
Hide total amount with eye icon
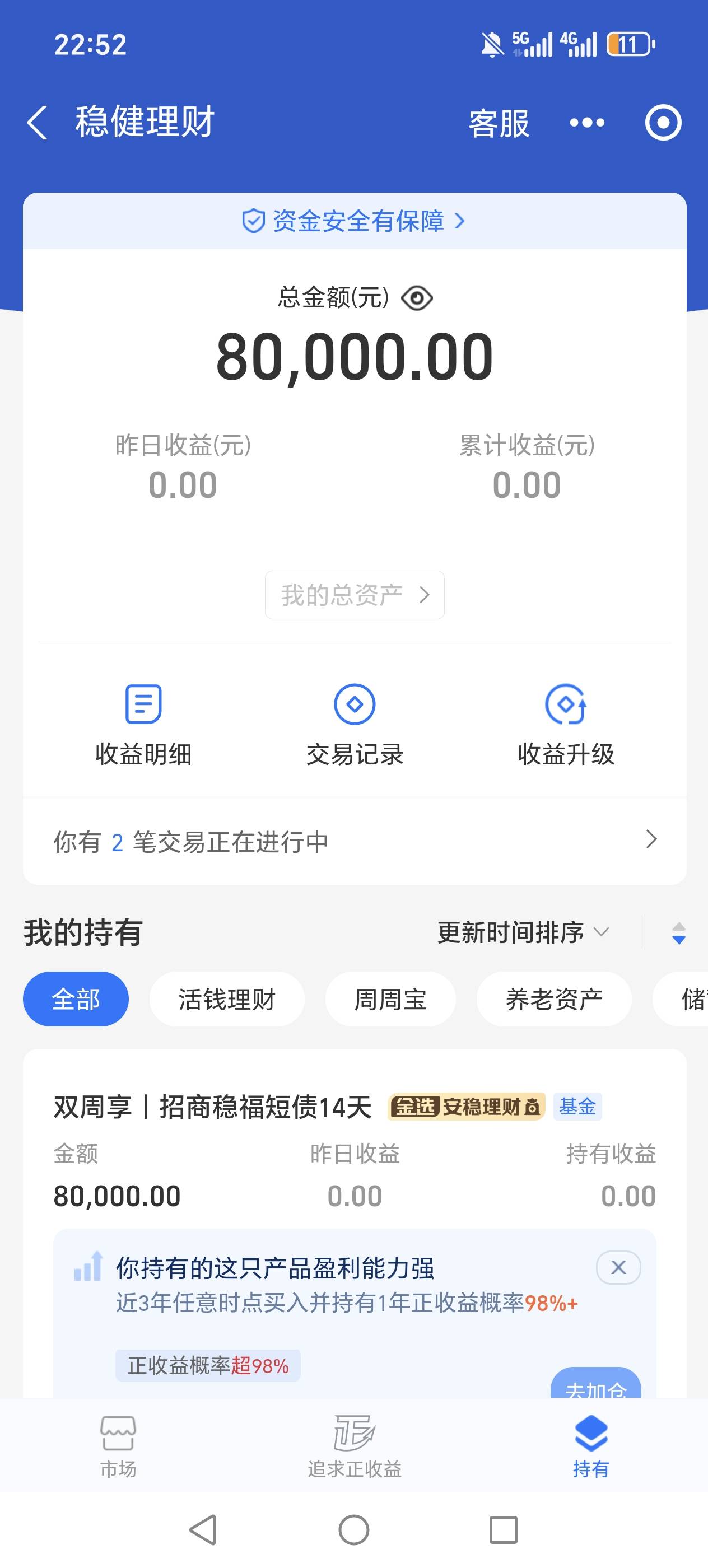(x=417, y=298)
